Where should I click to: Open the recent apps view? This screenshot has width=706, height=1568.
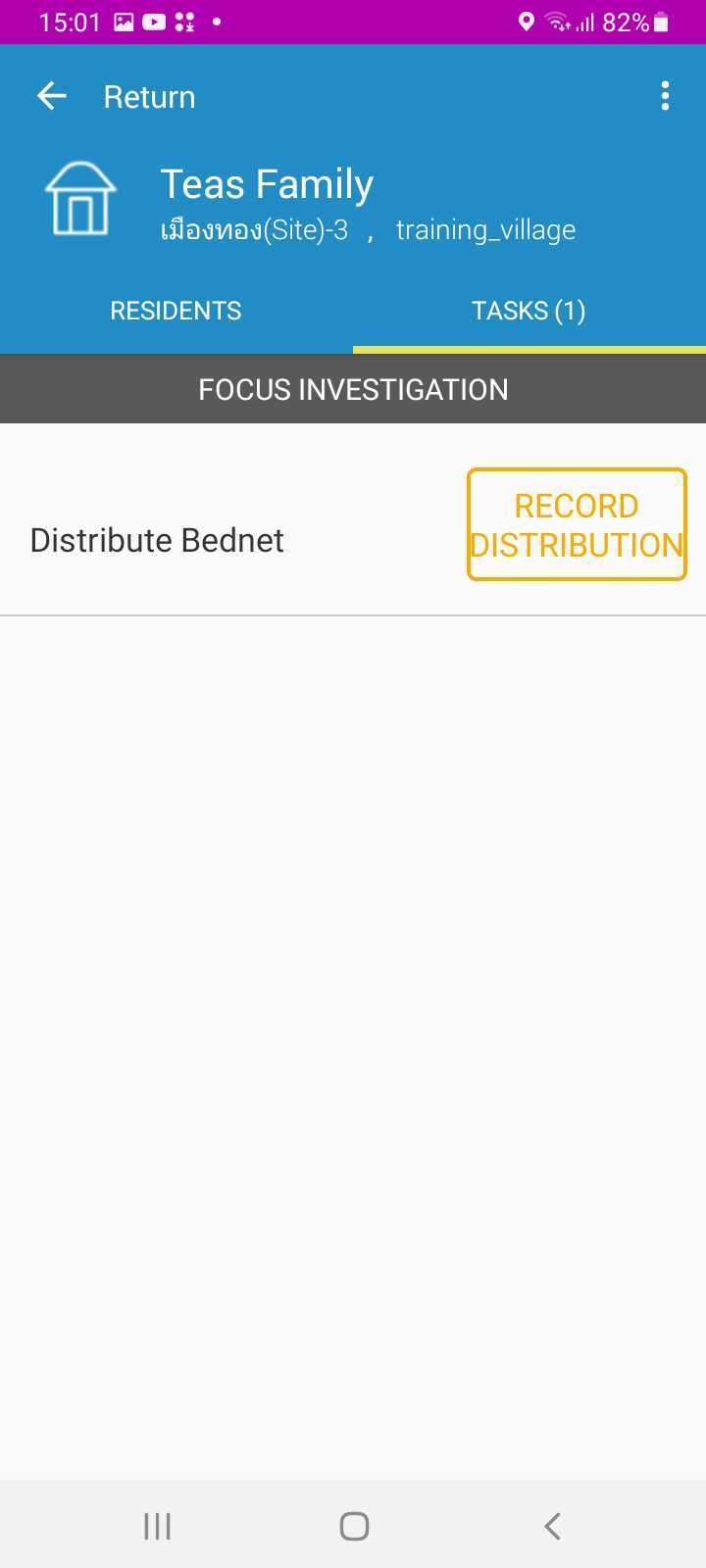click(x=157, y=1526)
